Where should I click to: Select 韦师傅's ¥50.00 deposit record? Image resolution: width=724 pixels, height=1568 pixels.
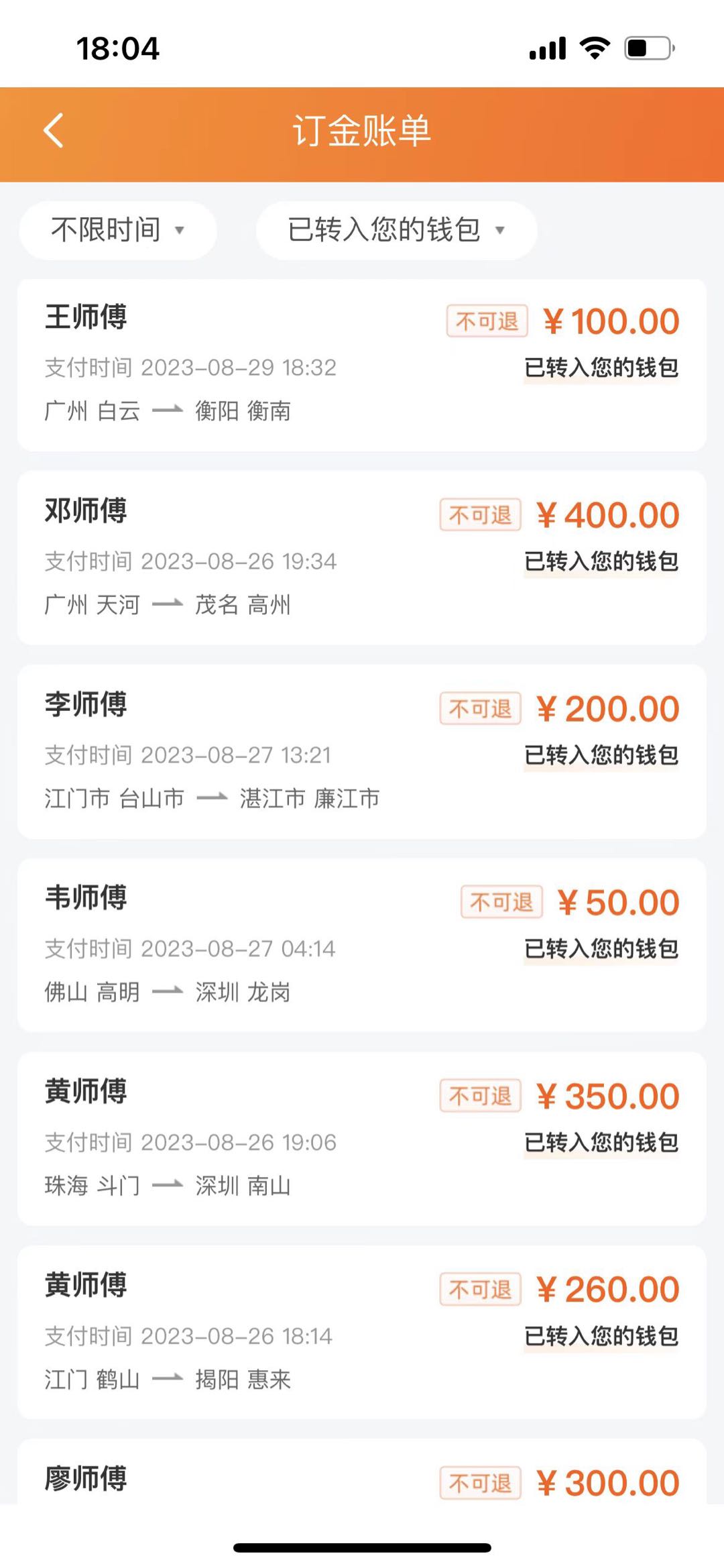(362, 945)
